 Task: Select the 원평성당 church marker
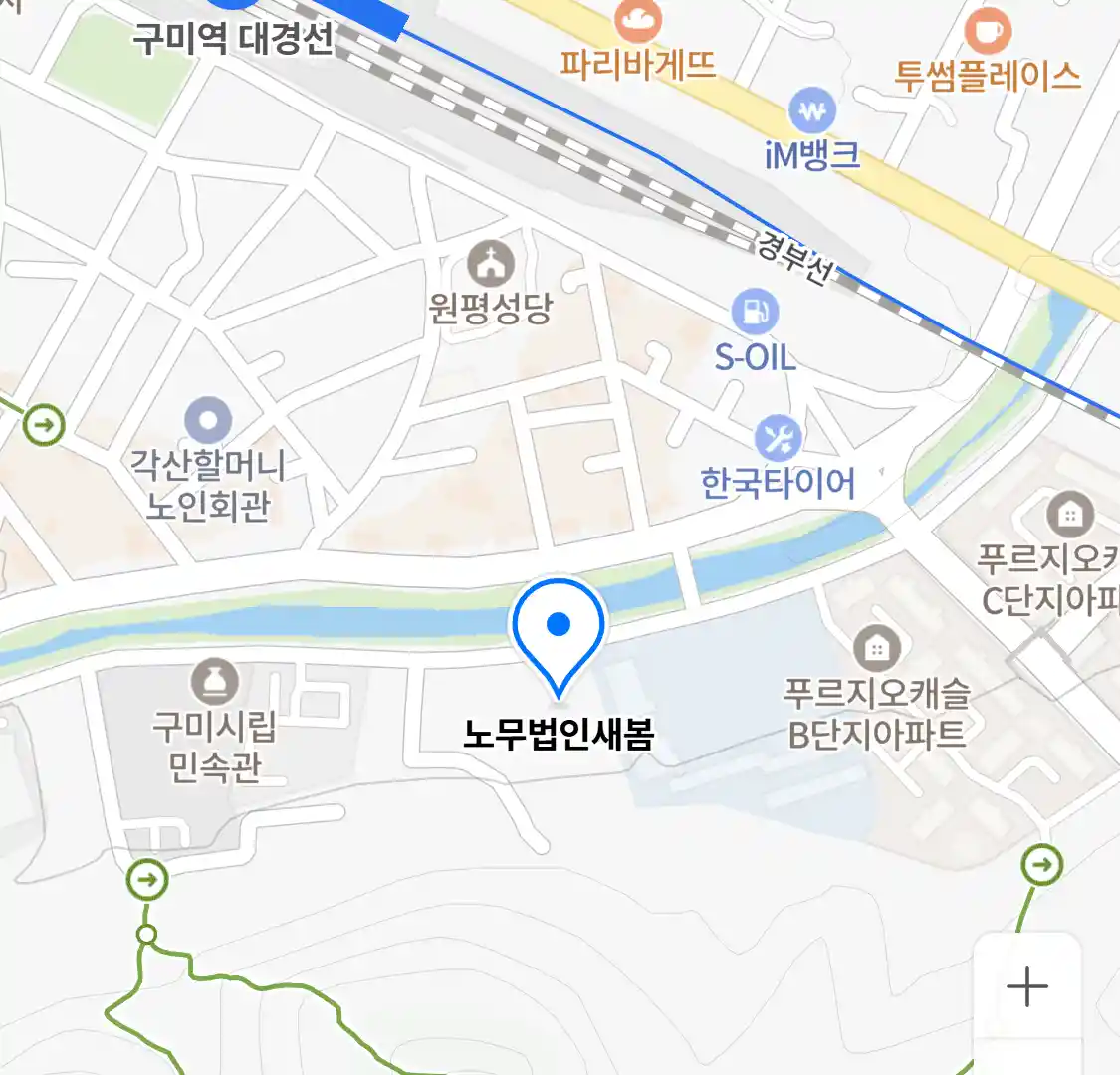pyautogui.click(x=490, y=265)
